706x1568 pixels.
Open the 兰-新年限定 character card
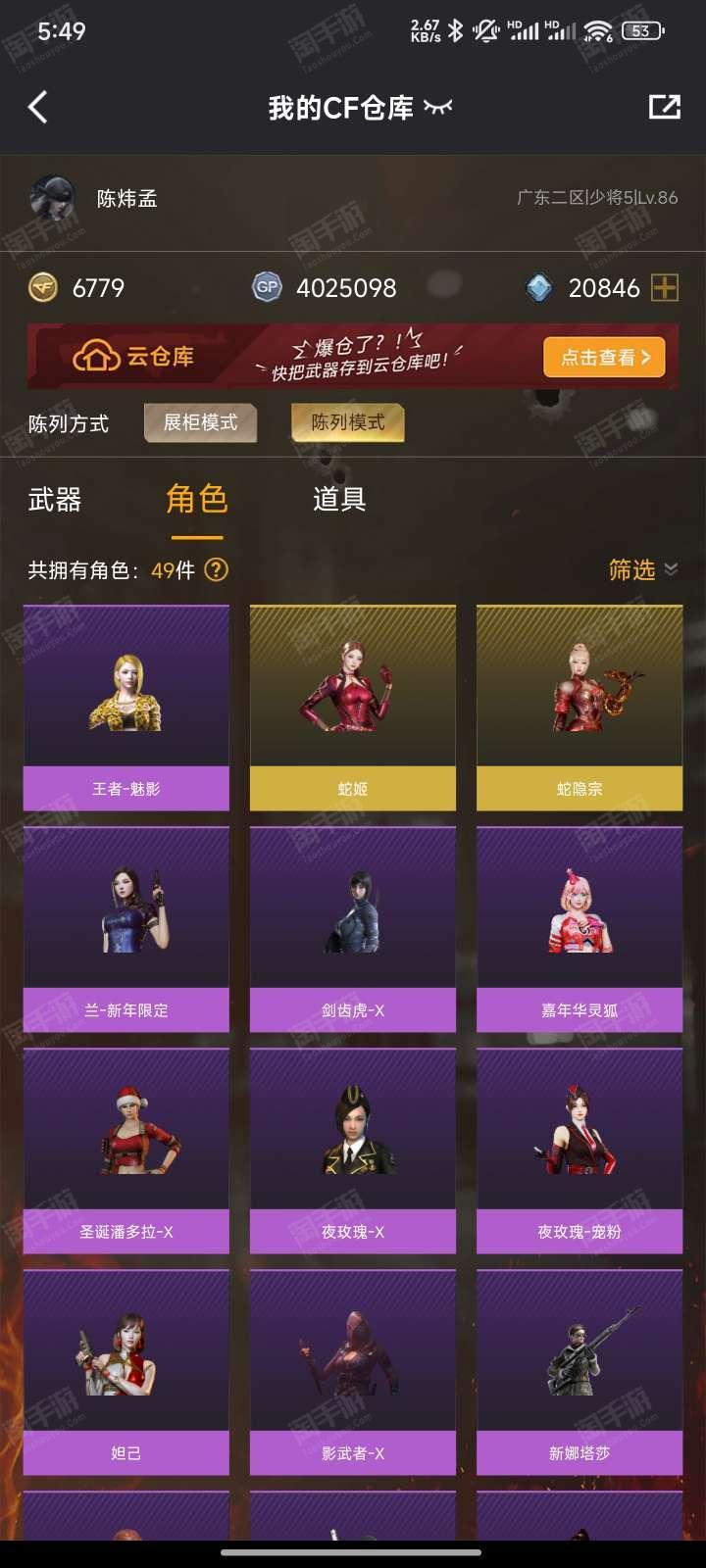[x=126, y=929]
